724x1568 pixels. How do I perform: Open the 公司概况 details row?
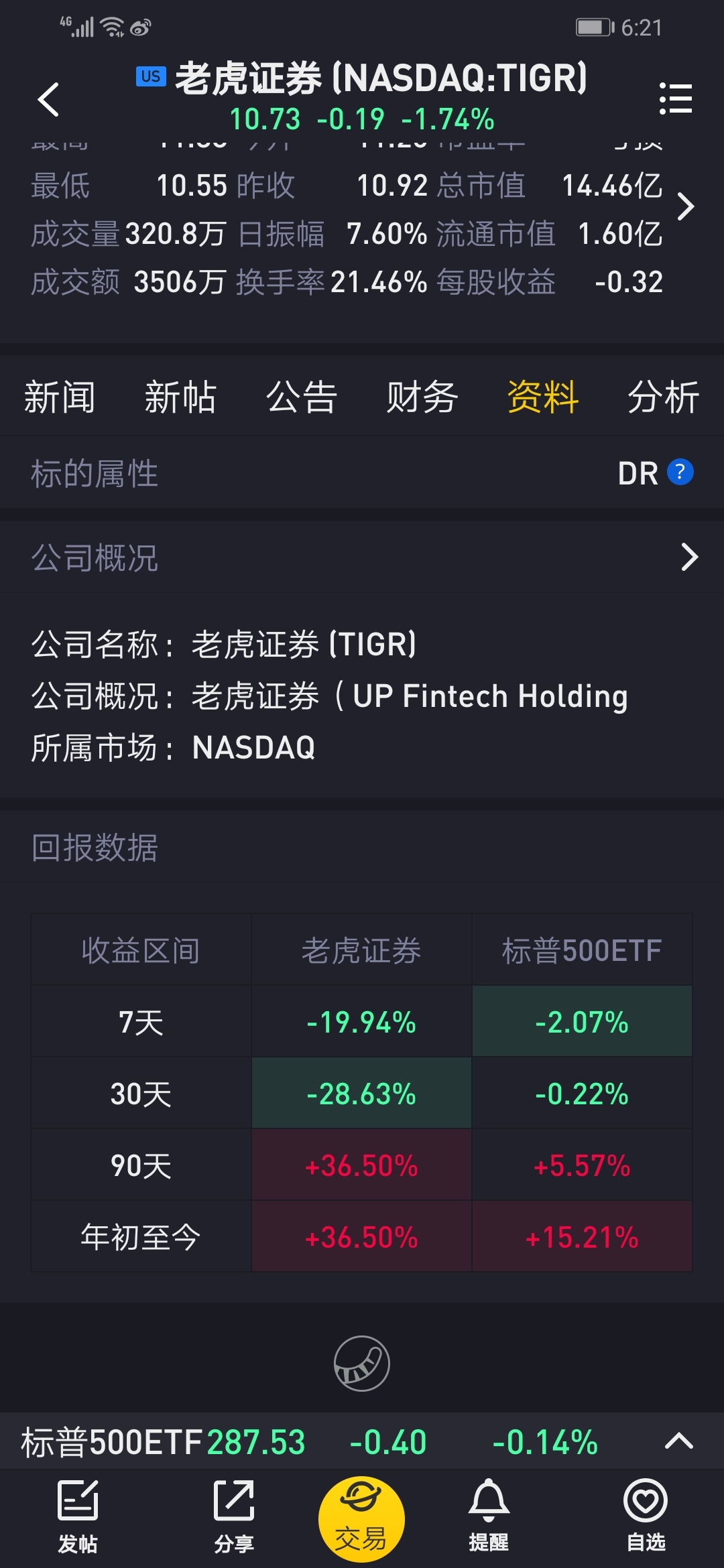coord(362,558)
